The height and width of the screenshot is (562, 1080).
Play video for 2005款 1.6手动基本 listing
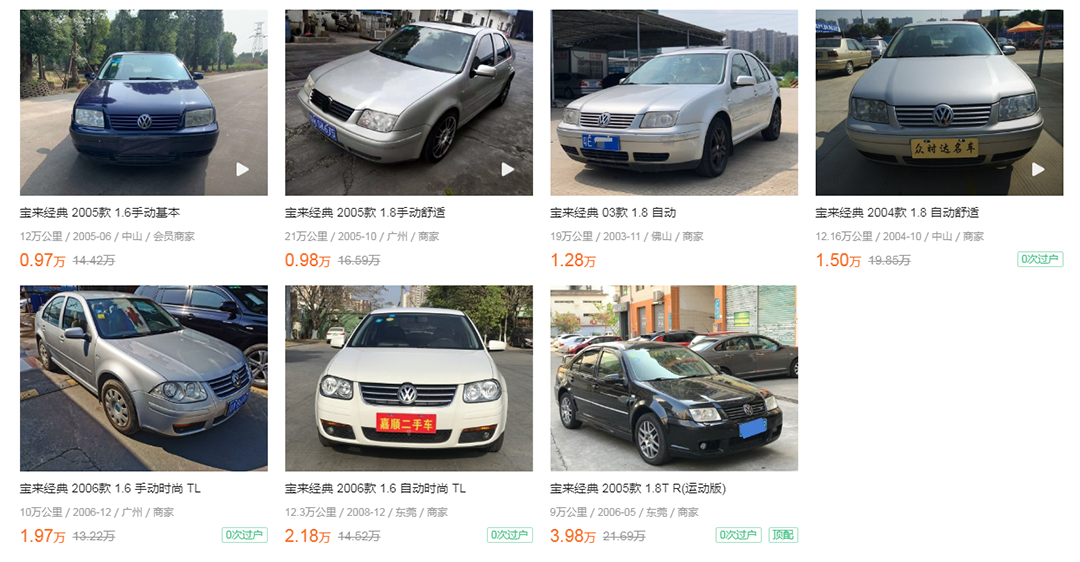[x=242, y=169]
